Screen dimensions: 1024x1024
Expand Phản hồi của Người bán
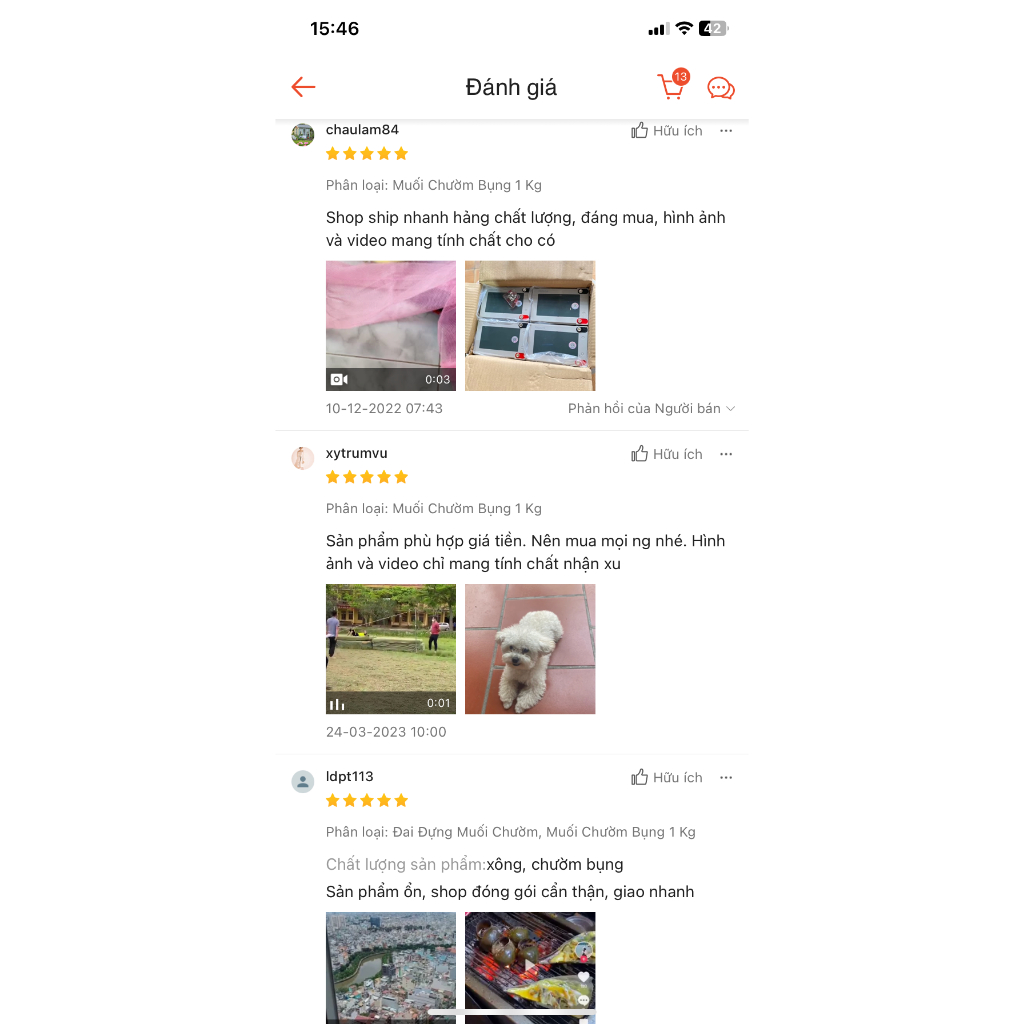(x=651, y=408)
